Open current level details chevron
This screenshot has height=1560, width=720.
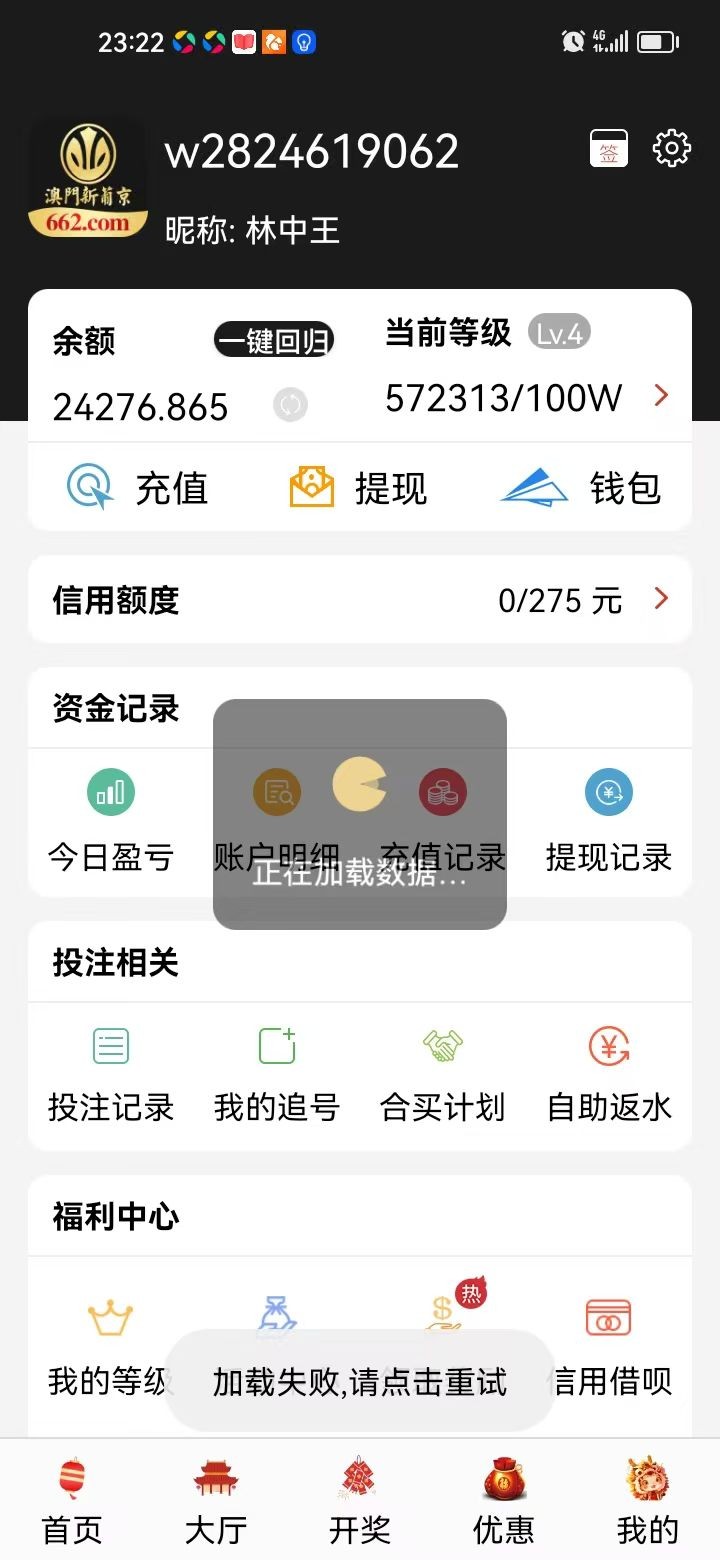click(661, 396)
